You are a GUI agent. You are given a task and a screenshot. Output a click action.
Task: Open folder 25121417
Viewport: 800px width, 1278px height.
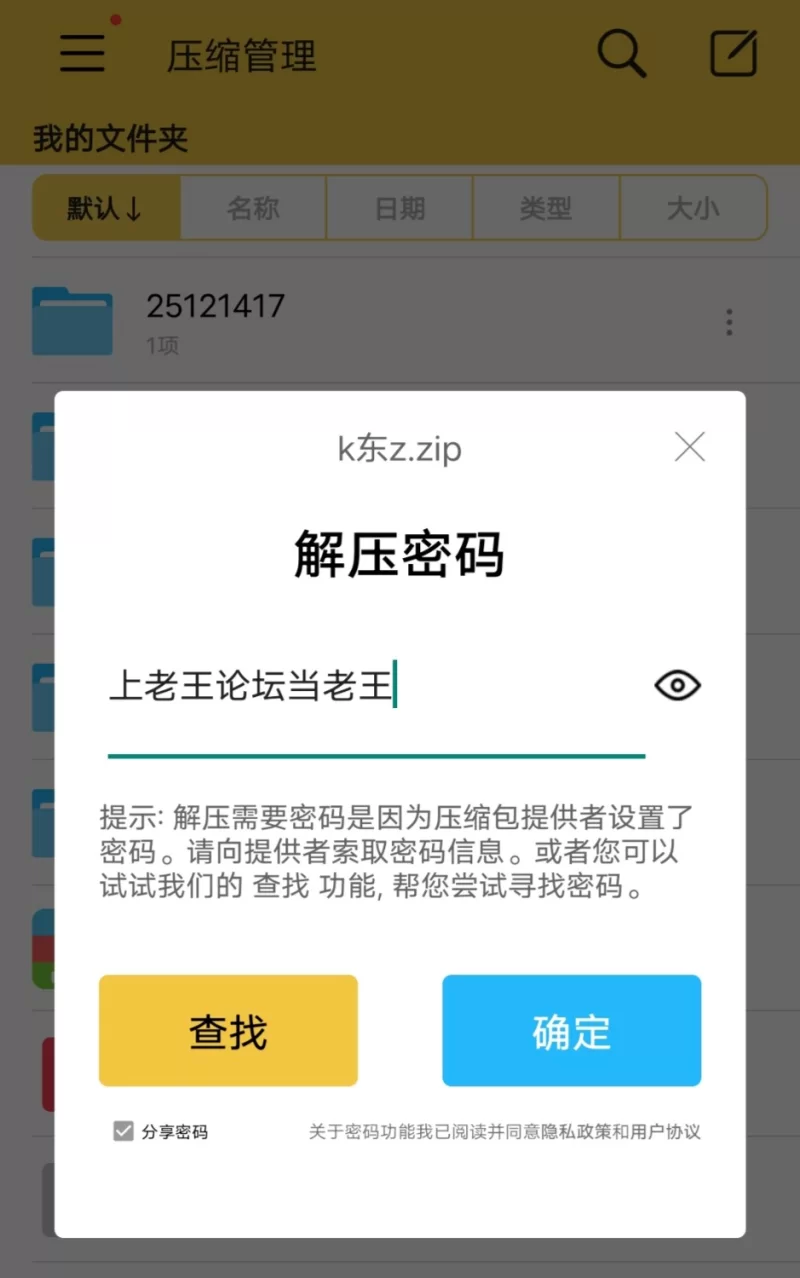click(215, 320)
